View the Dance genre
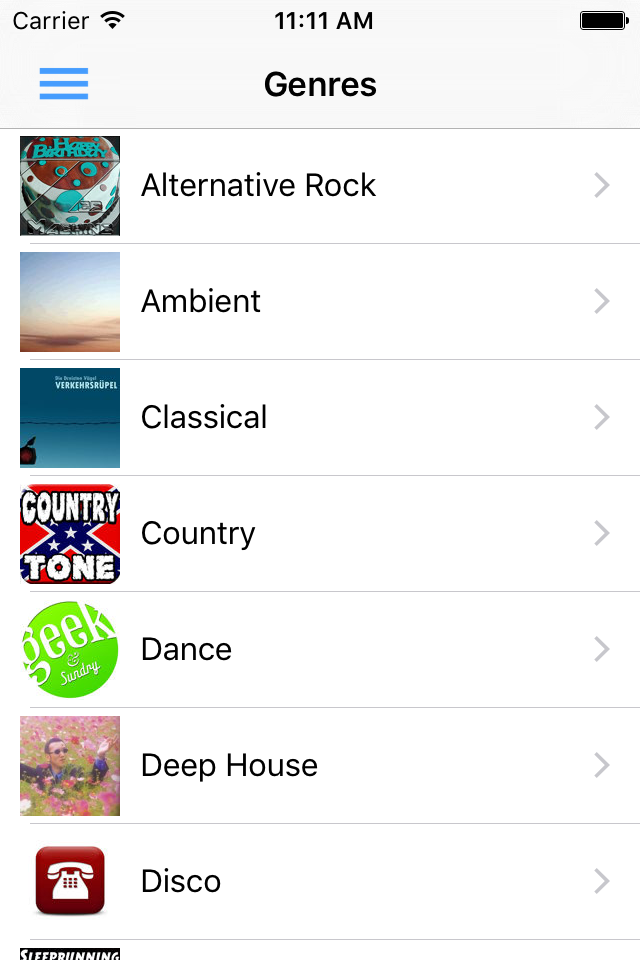The height and width of the screenshot is (960, 640). [186, 650]
